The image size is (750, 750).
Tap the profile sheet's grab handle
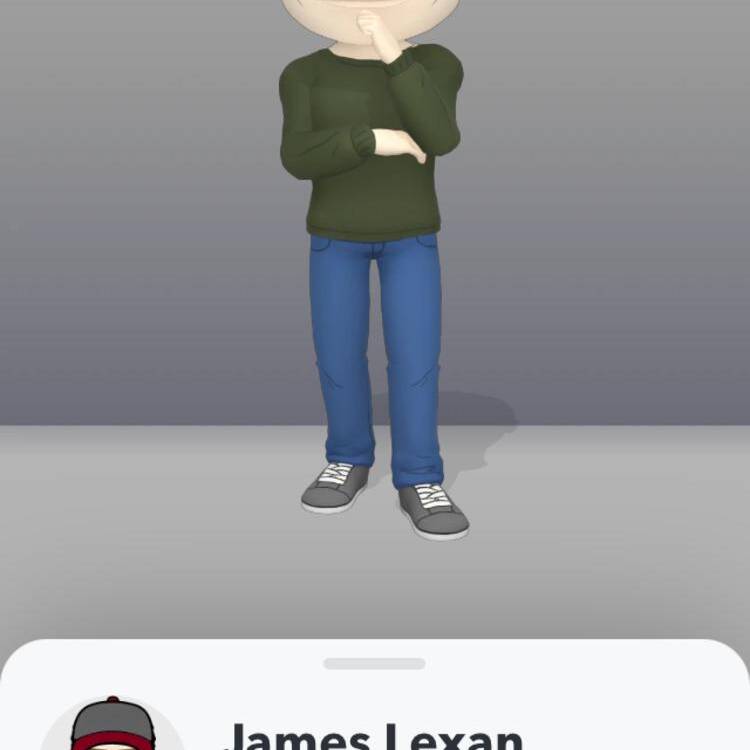point(374,663)
